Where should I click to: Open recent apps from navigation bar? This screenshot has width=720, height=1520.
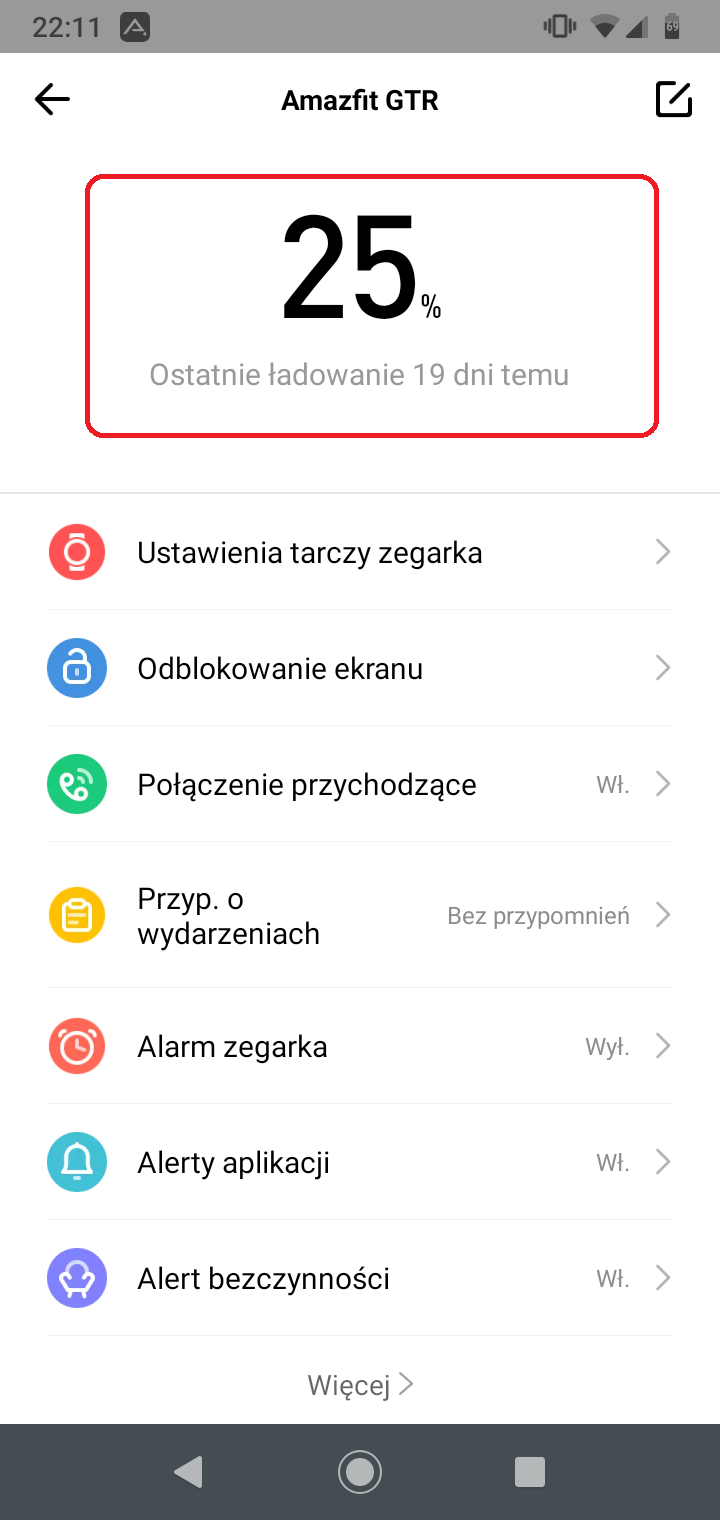529,1472
